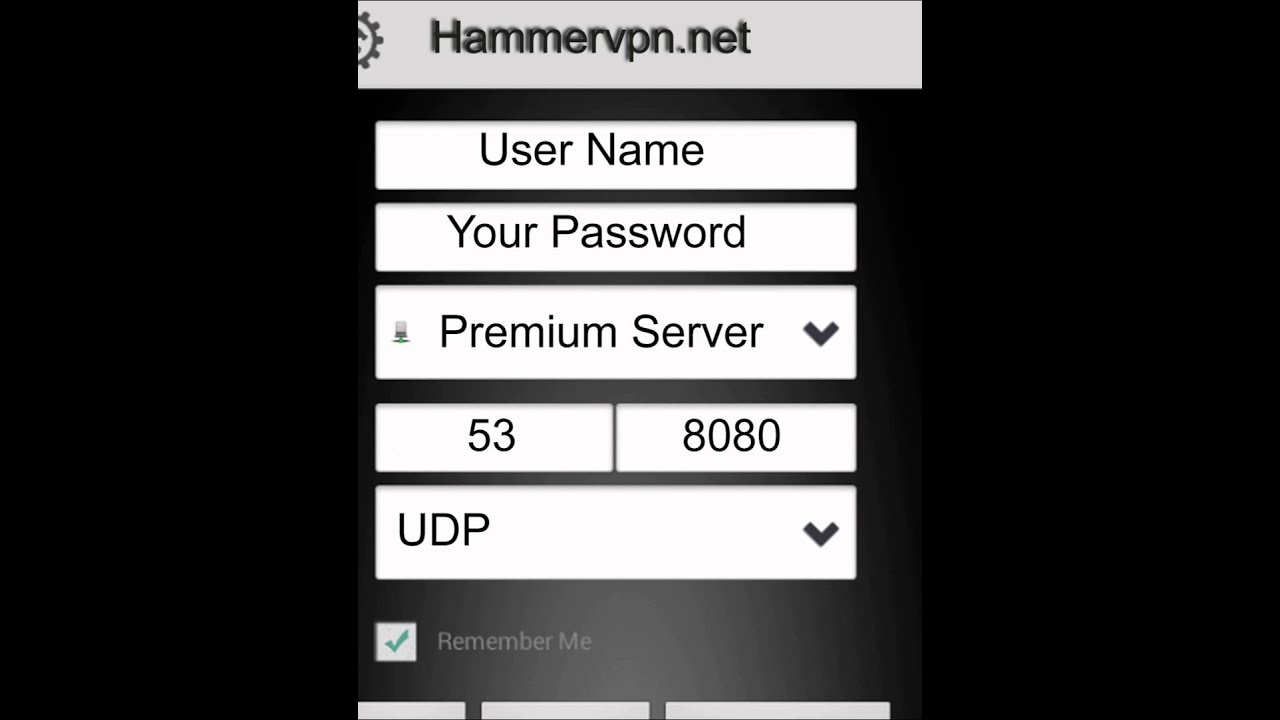The width and height of the screenshot is (1280, 720).
Task: Uncheck the Remember Me checkbox
Action: click(x=396, y=641)
